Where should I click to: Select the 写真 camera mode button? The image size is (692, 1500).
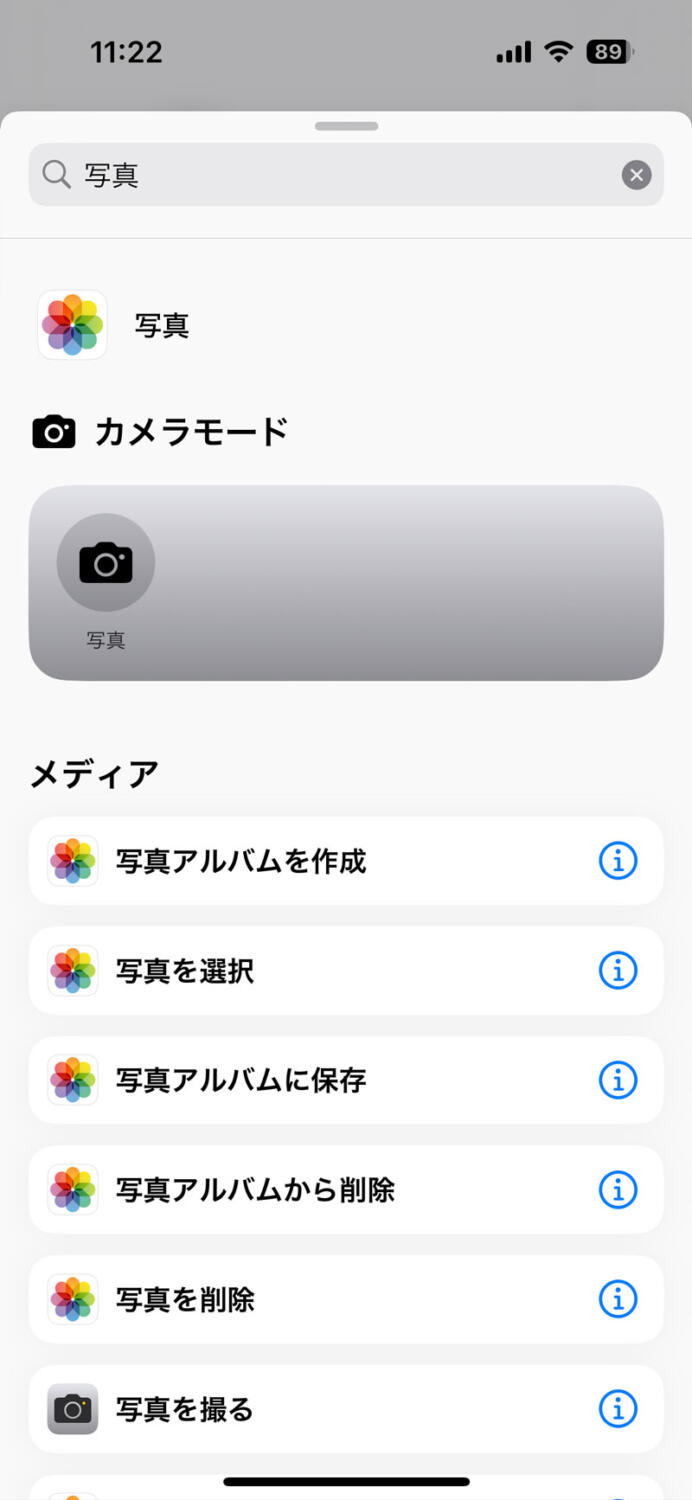point(106,563)
